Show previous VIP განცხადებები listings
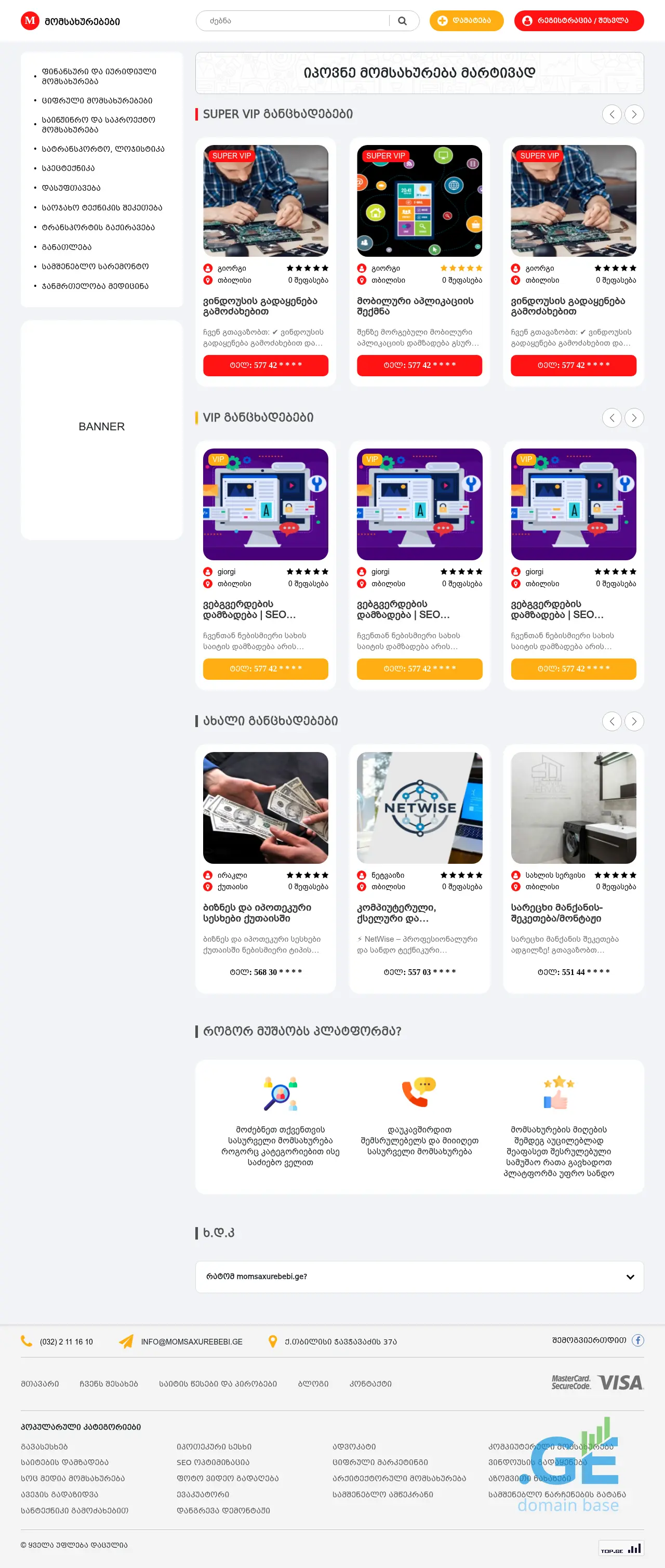665x1568 pixels. (611, 417)
